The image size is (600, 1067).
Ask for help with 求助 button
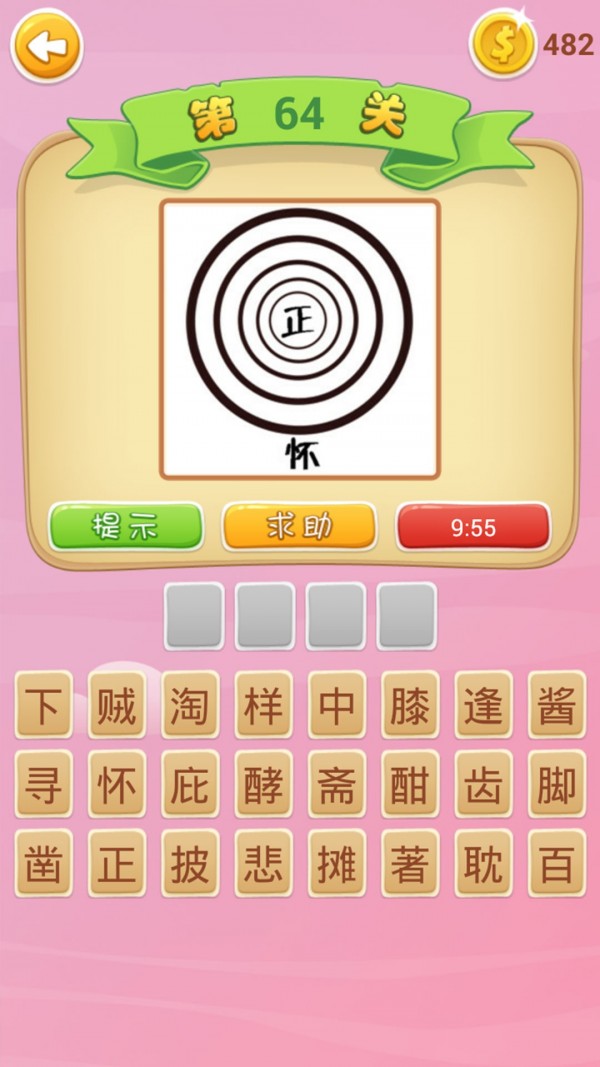299,526
